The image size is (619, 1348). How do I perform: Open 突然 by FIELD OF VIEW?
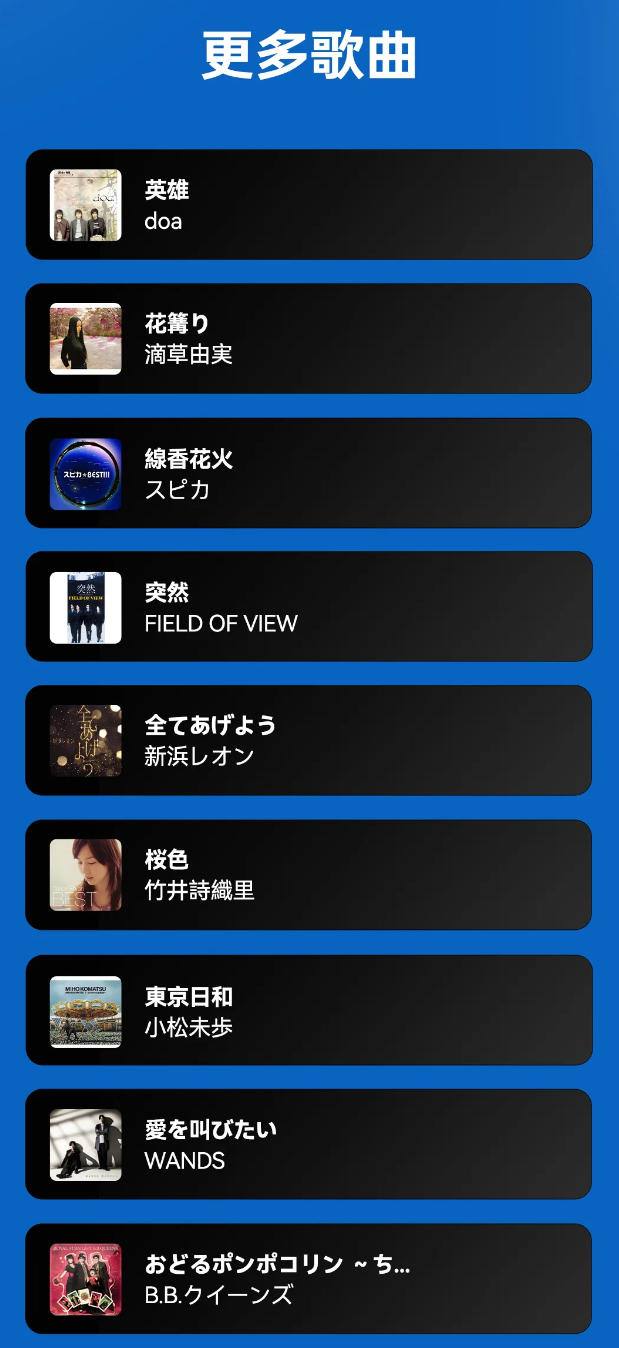click(309, 607)
